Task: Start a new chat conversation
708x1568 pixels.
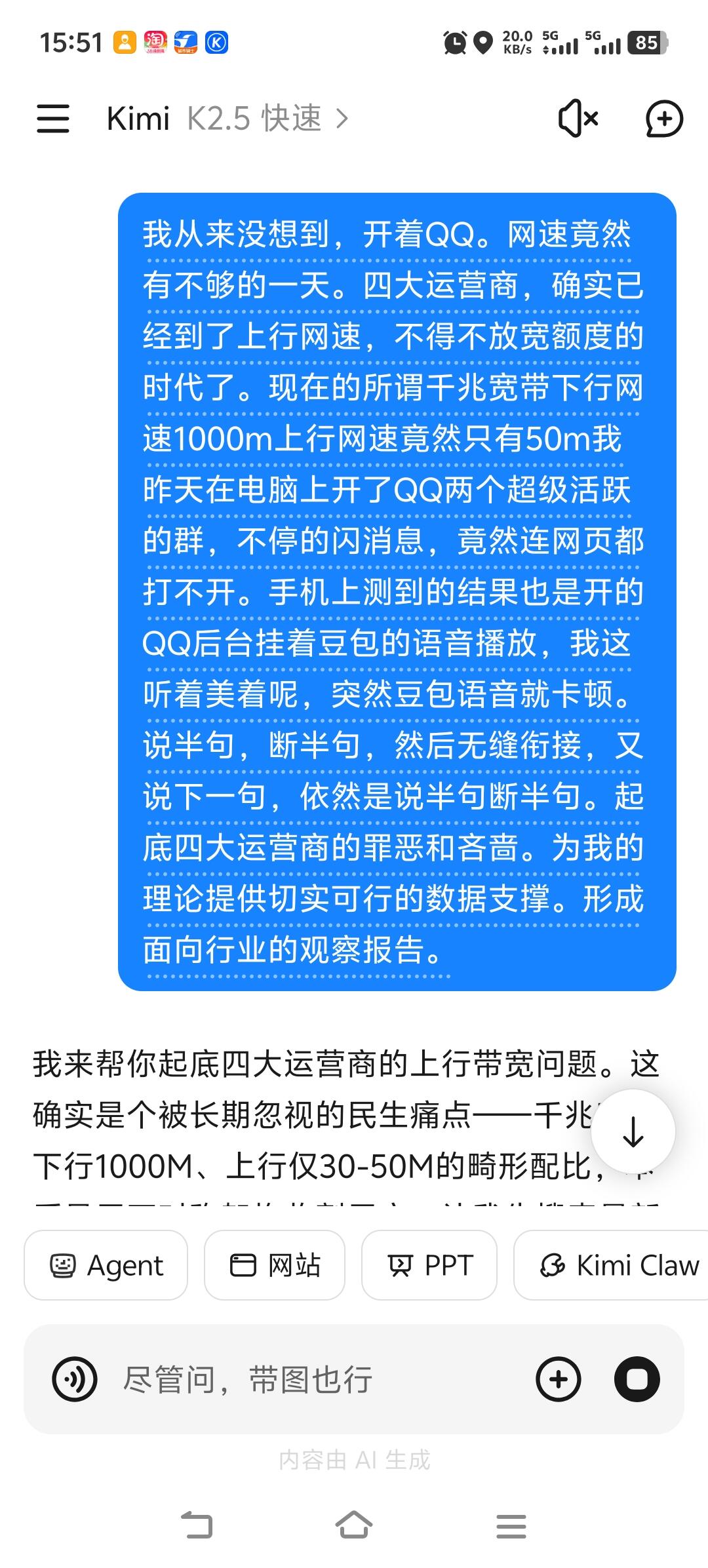Action: [664, 119]
